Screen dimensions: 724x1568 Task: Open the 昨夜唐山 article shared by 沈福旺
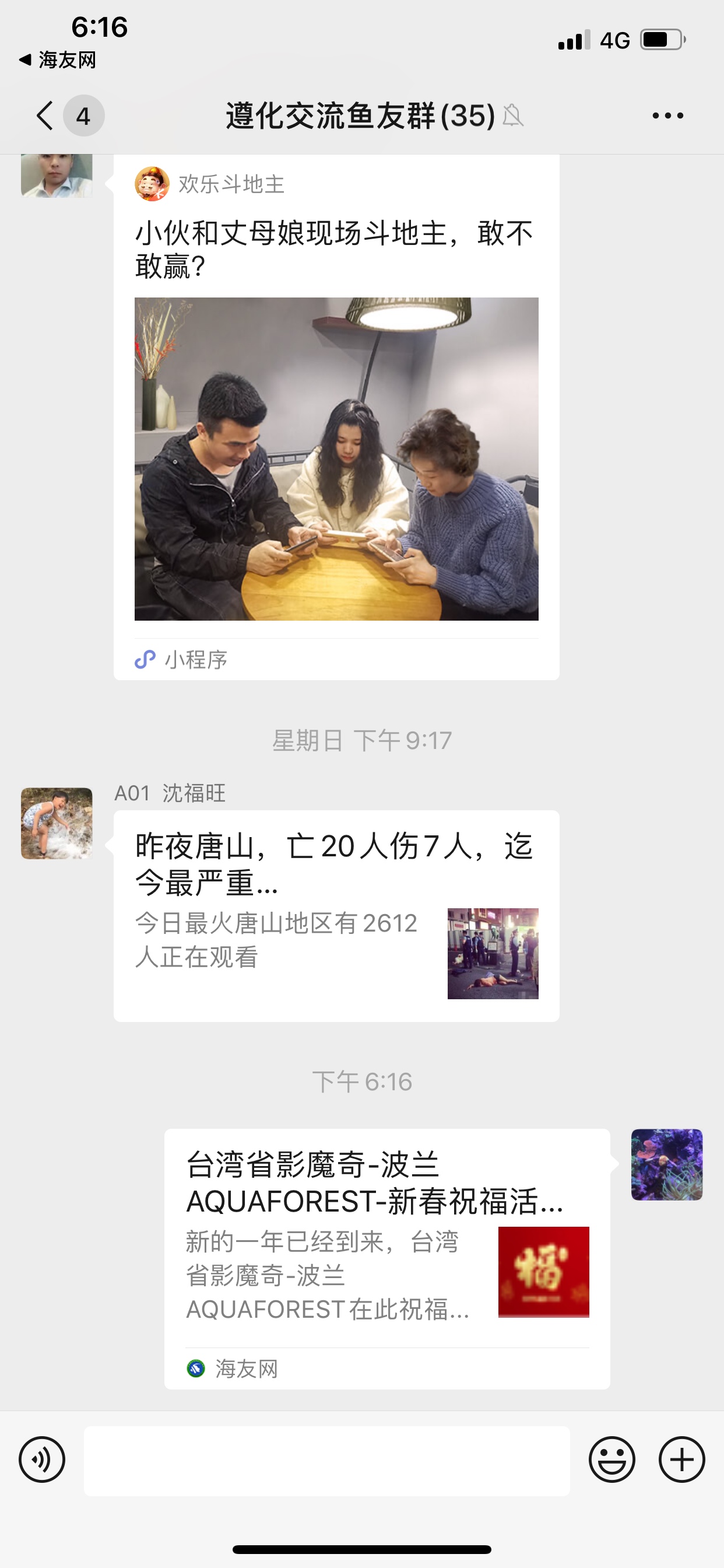[x=336, y=915]
